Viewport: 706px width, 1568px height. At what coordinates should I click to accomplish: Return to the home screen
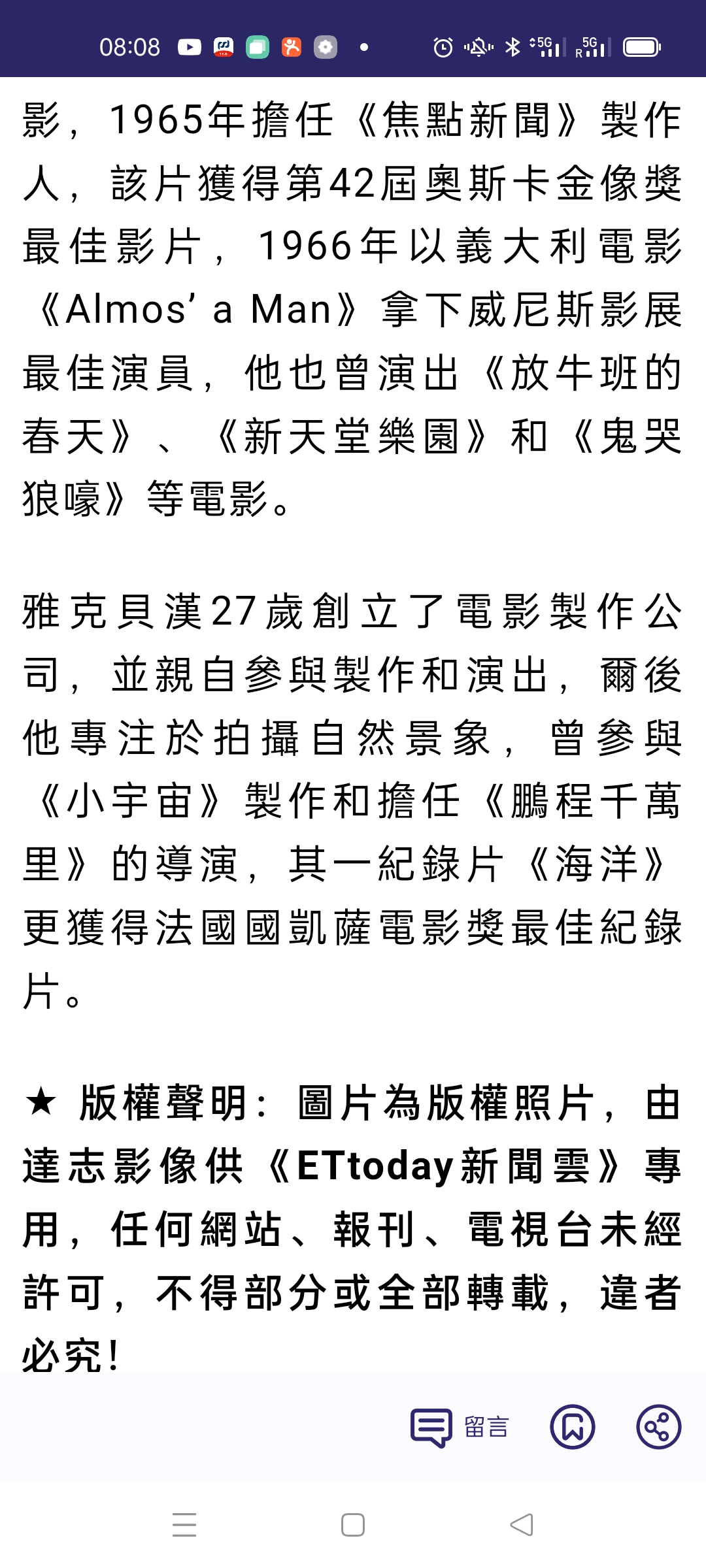(353, 1525)
